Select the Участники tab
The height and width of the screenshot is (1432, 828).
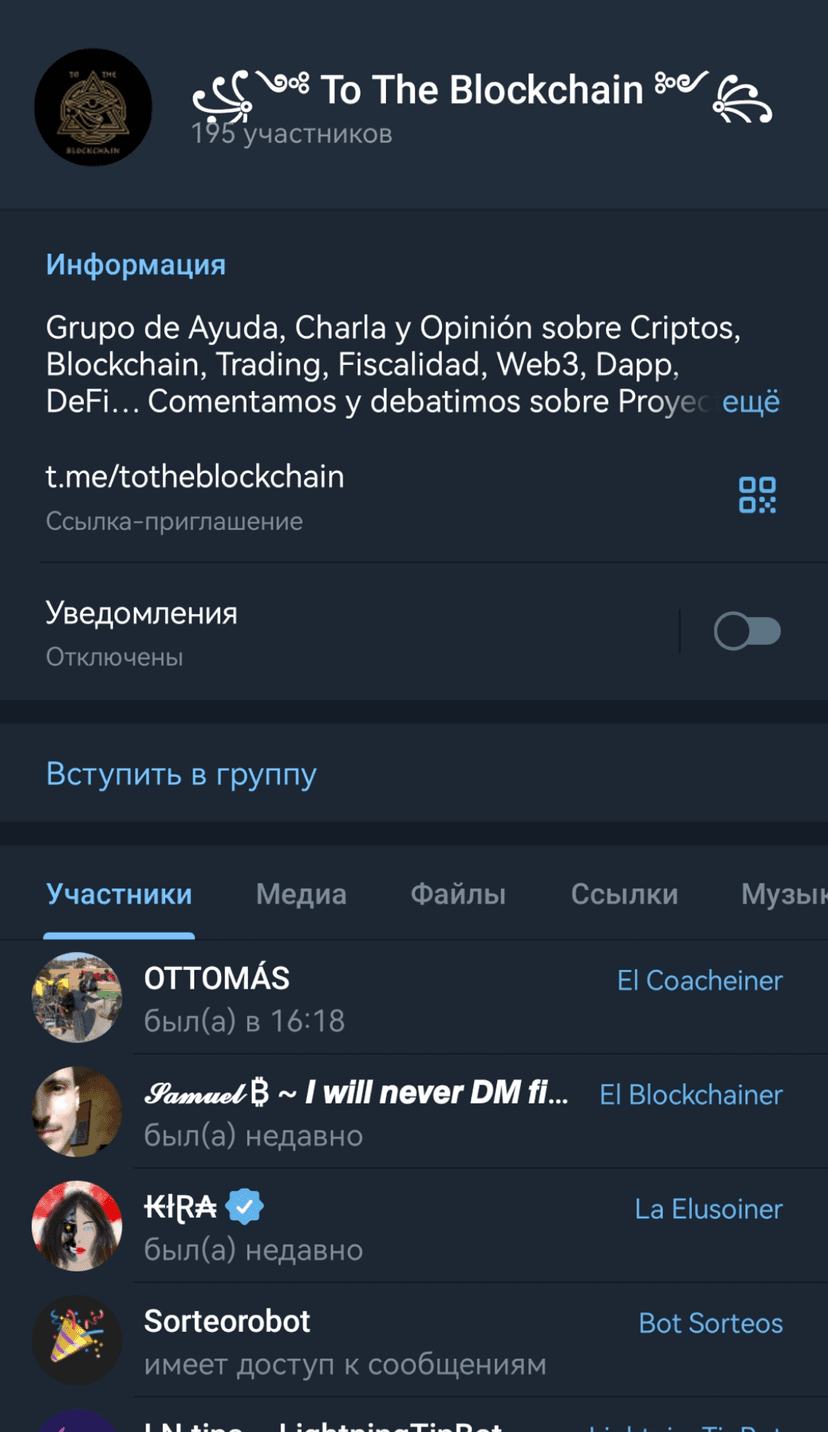tap(119, 894)
